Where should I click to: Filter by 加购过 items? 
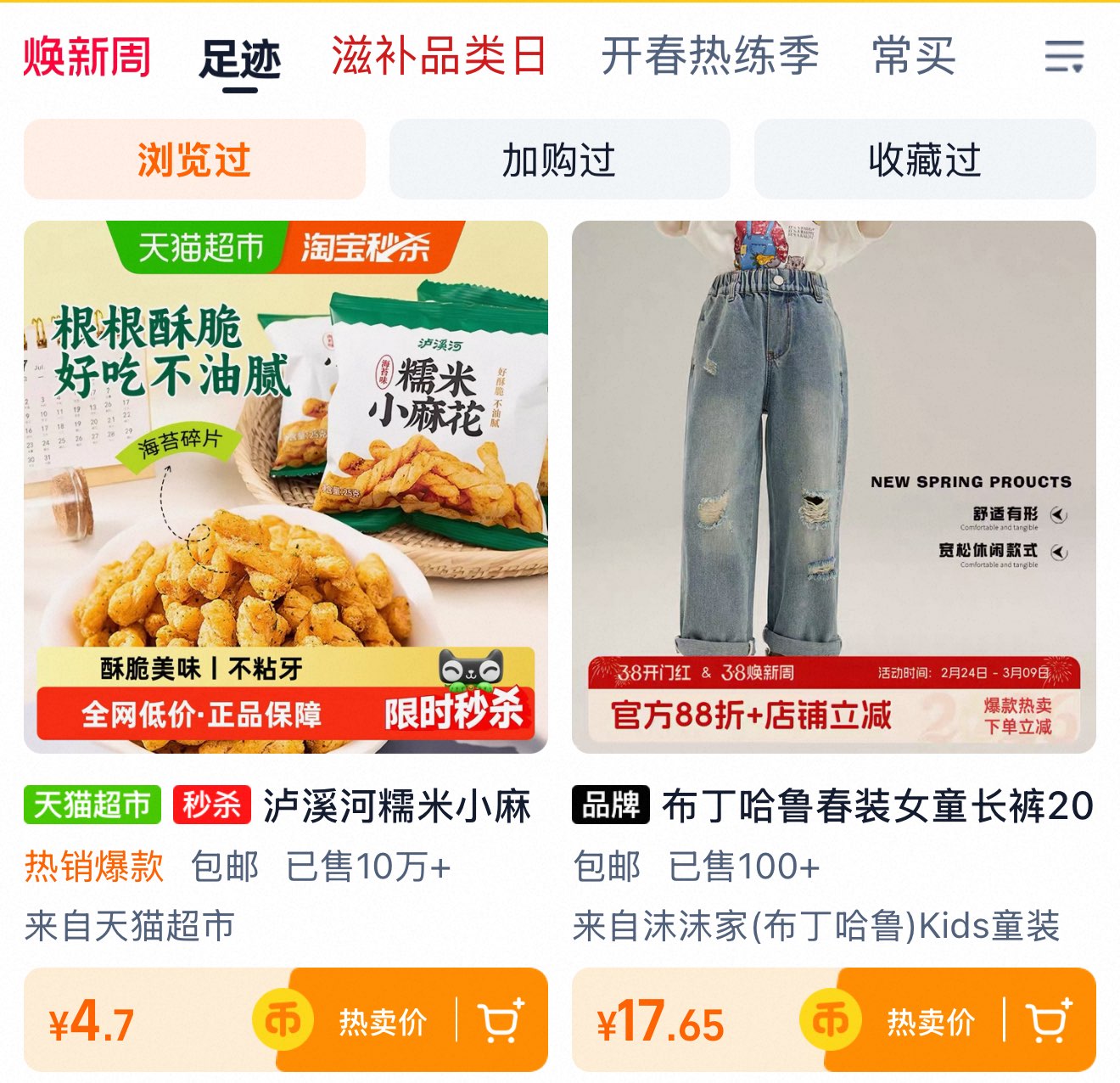coord(559,160)
